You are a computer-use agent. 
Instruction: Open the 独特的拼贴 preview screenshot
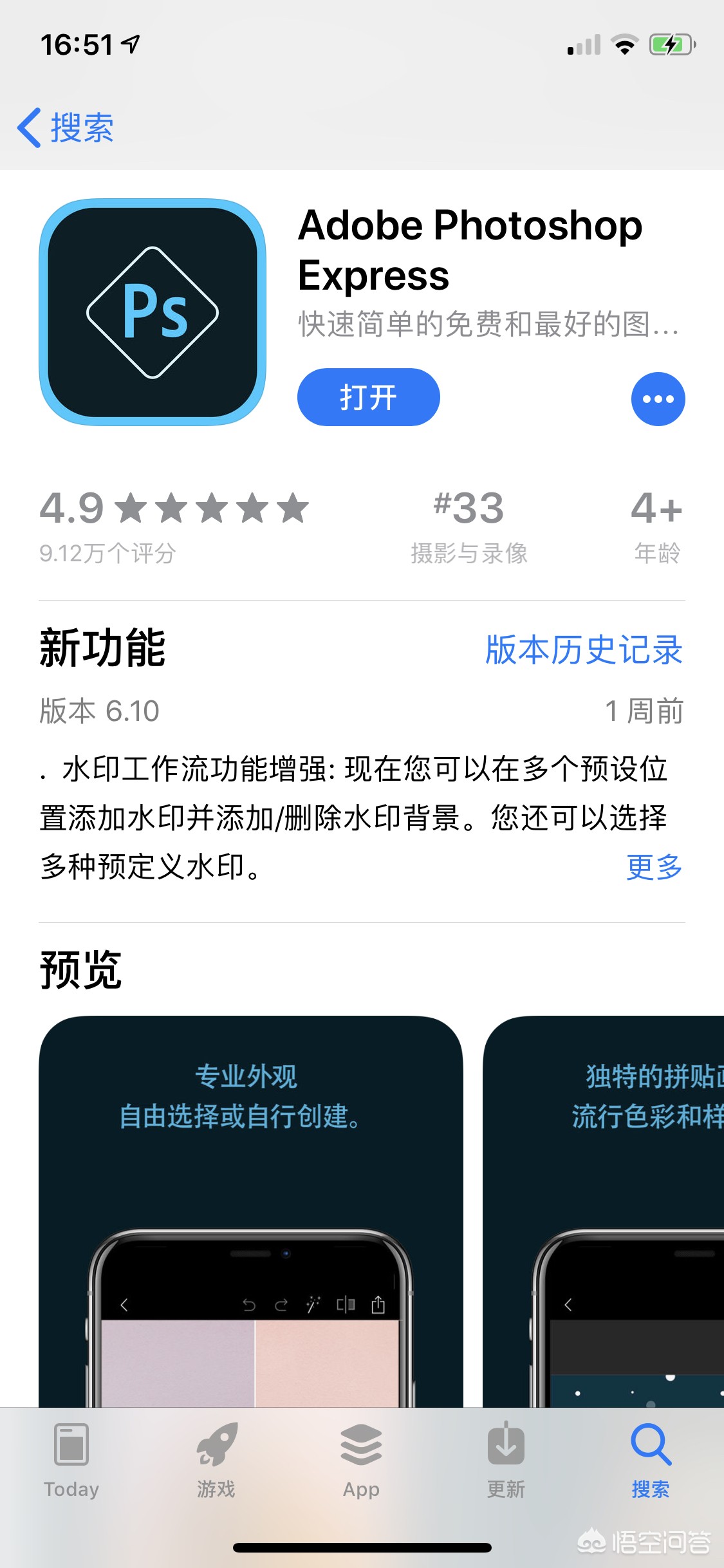(x=604, y=1210)
